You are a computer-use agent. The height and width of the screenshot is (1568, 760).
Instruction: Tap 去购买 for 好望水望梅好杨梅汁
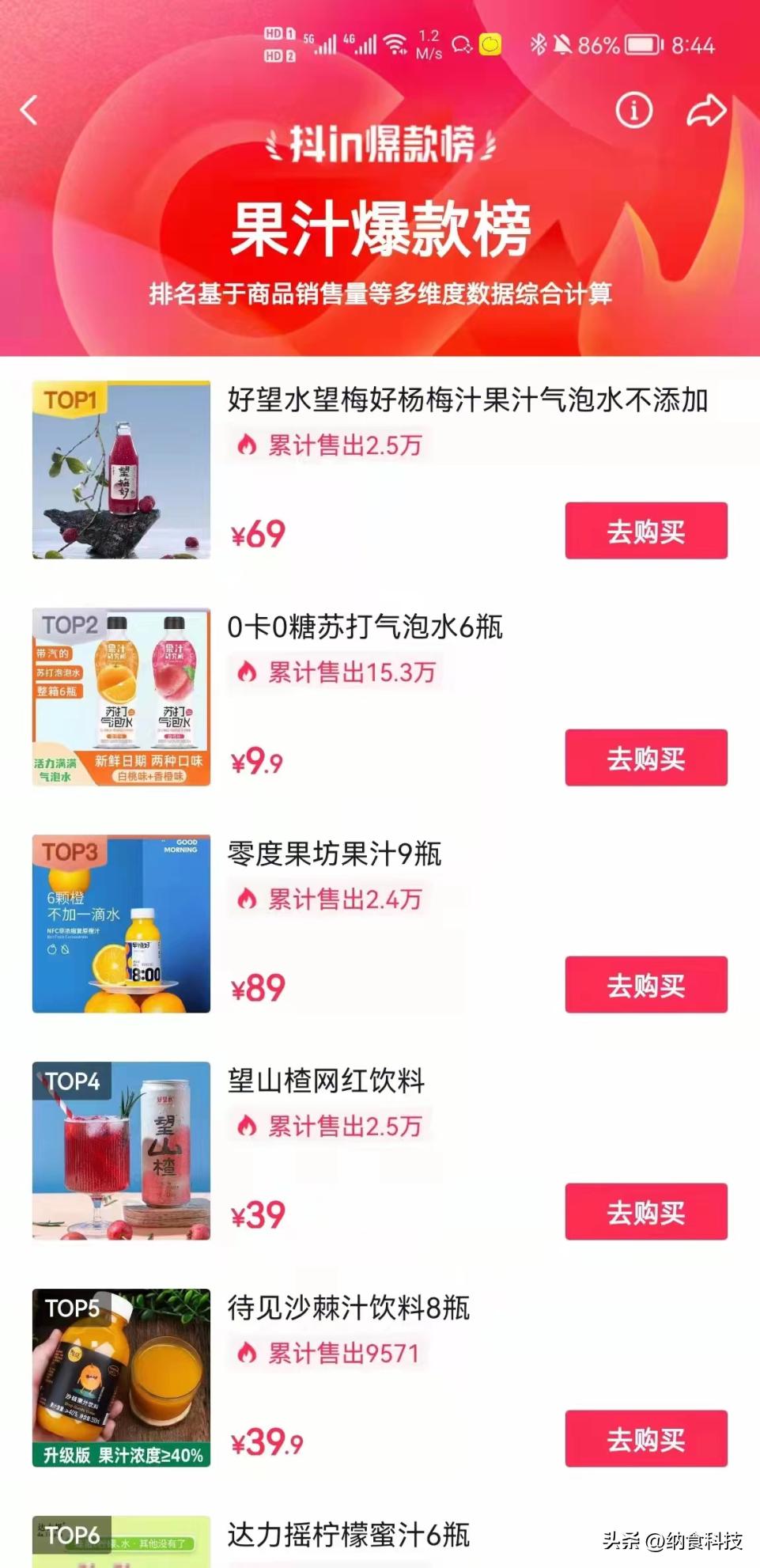point(645,531)
